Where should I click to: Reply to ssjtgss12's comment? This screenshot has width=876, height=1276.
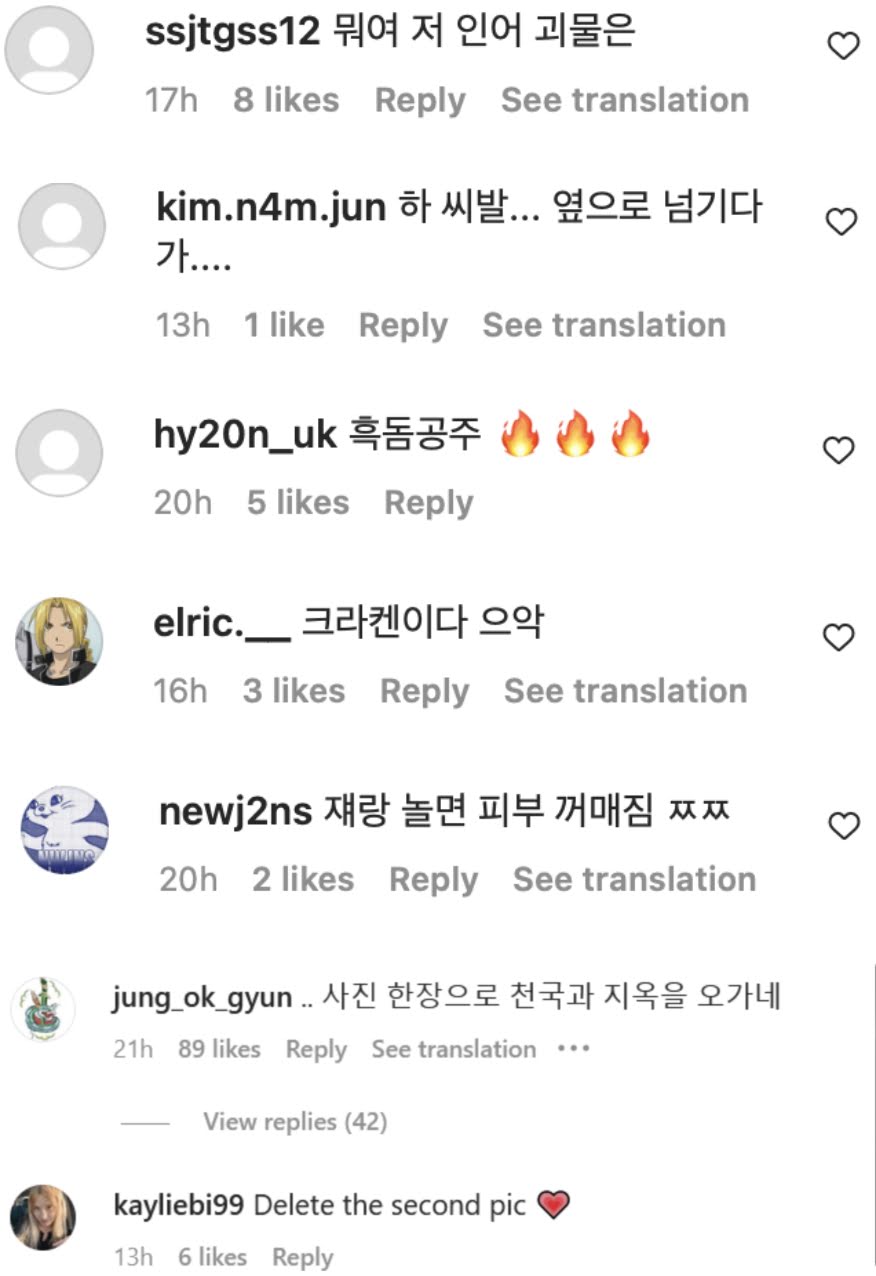coord(420,100)
